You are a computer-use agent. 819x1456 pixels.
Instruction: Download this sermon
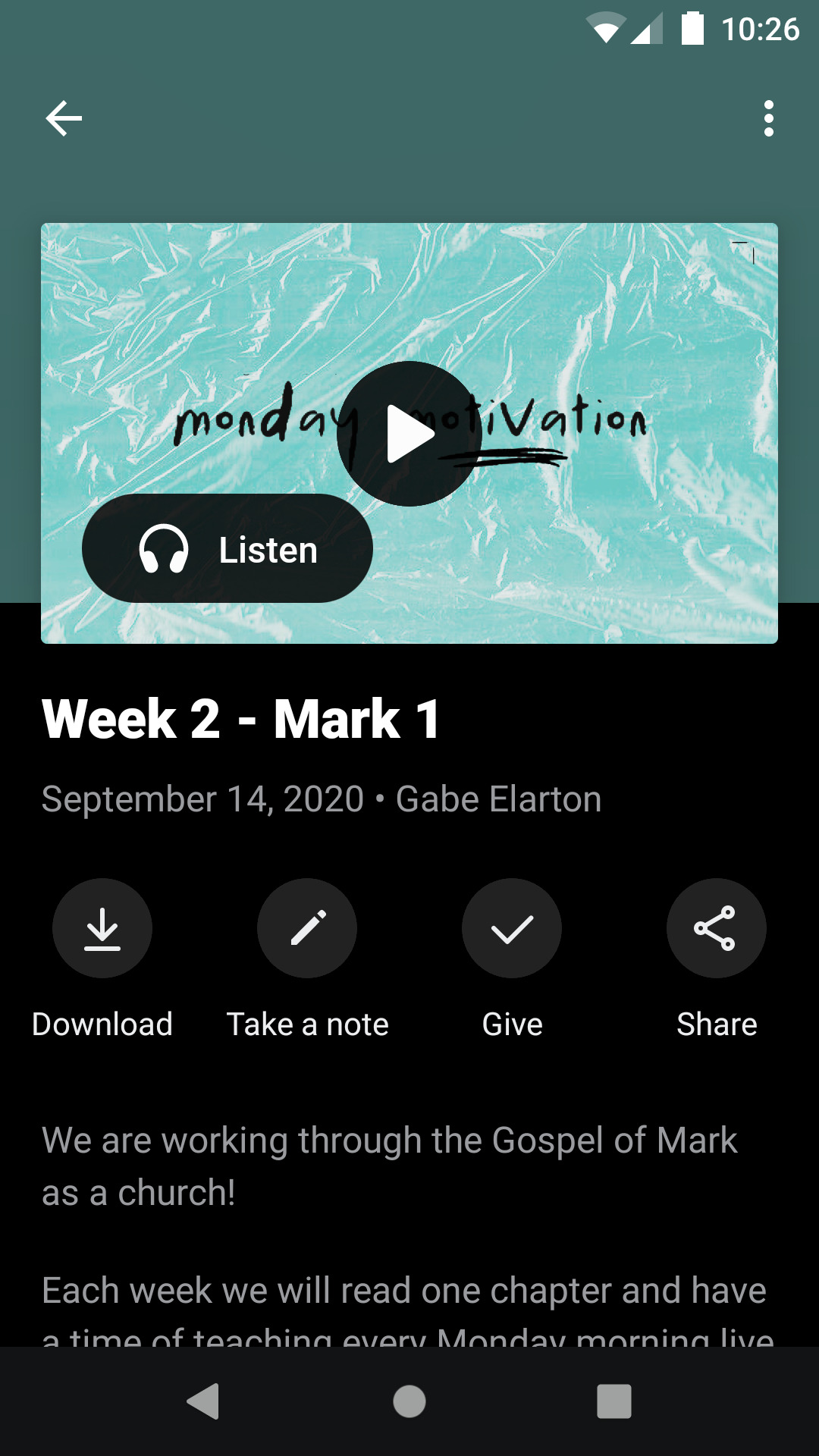coord(102,928)
